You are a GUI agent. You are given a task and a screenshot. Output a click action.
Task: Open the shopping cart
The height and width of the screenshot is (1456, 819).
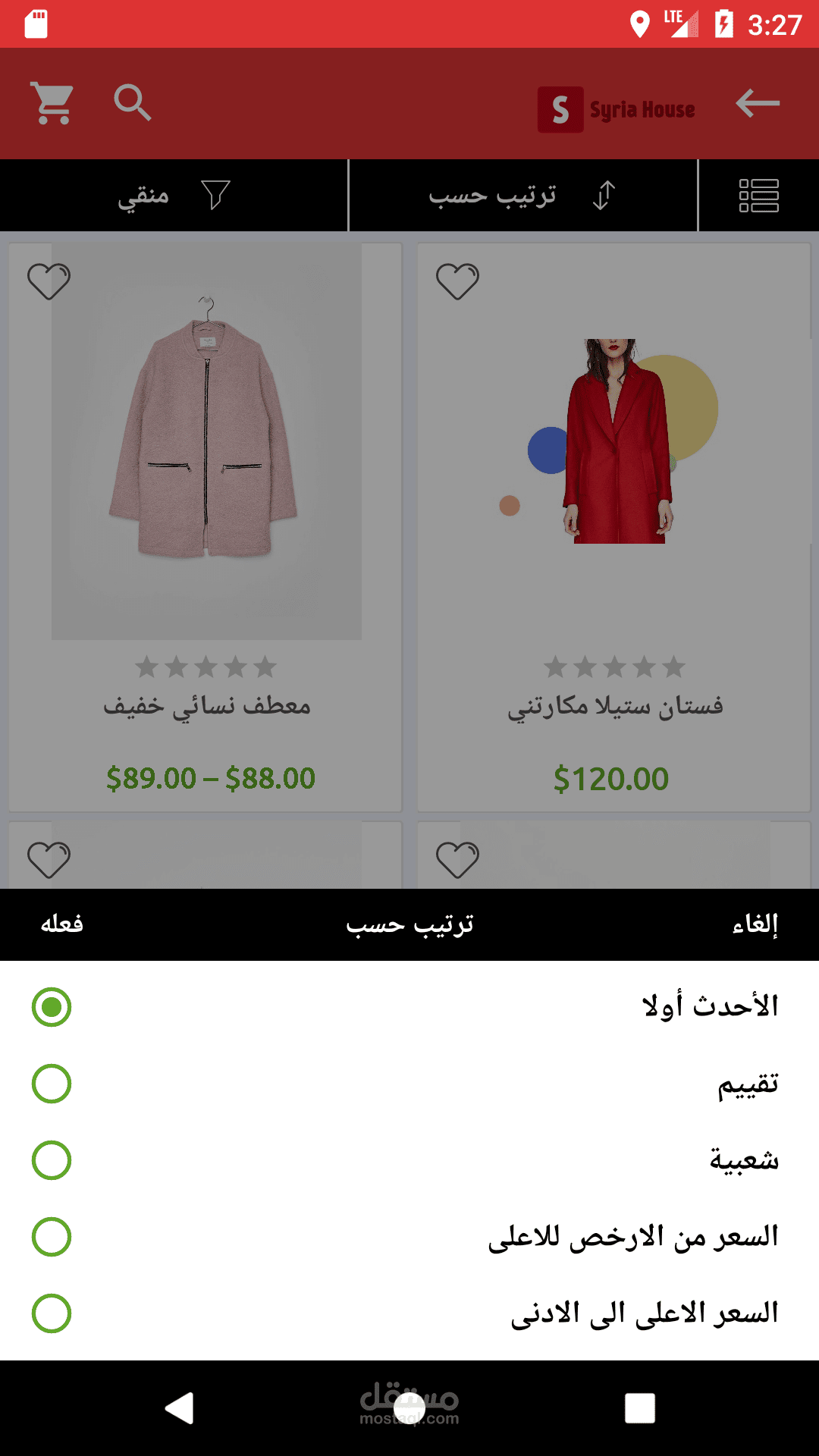(x=52, y=103)
